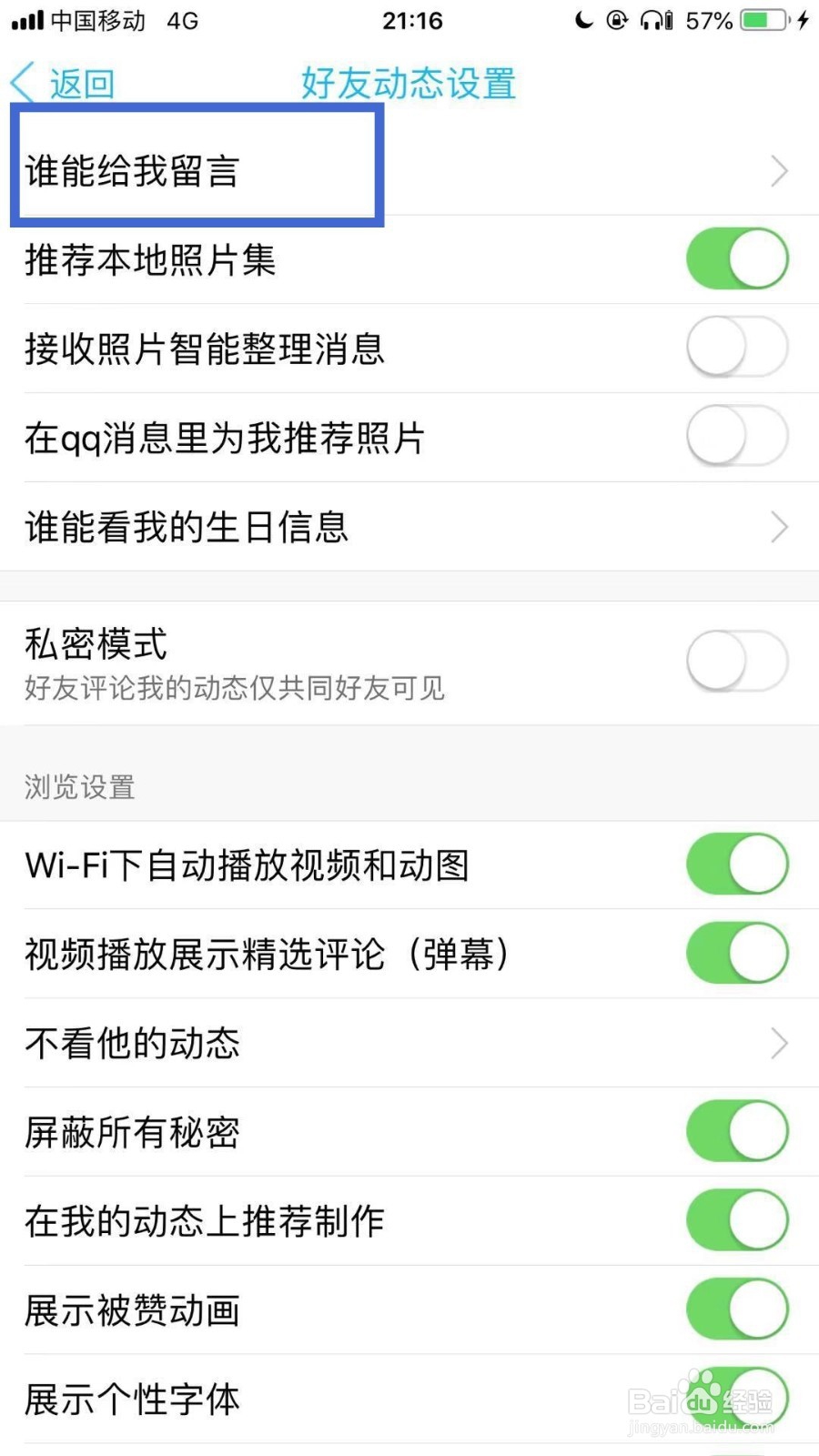Tap the 好友动态设置 page title
This screenshot has width=819, height=1456.
point(407,84)
